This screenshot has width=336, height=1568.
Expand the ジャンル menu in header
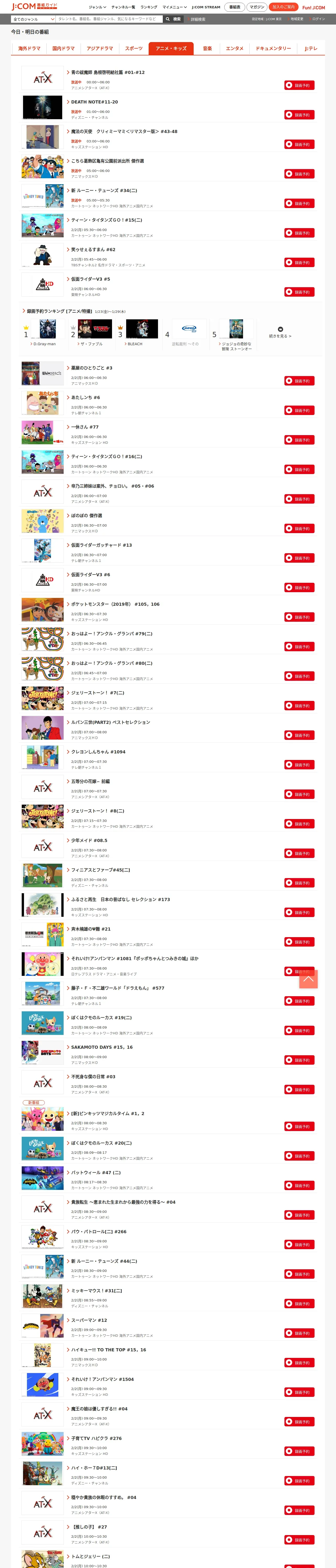[98, 7]
